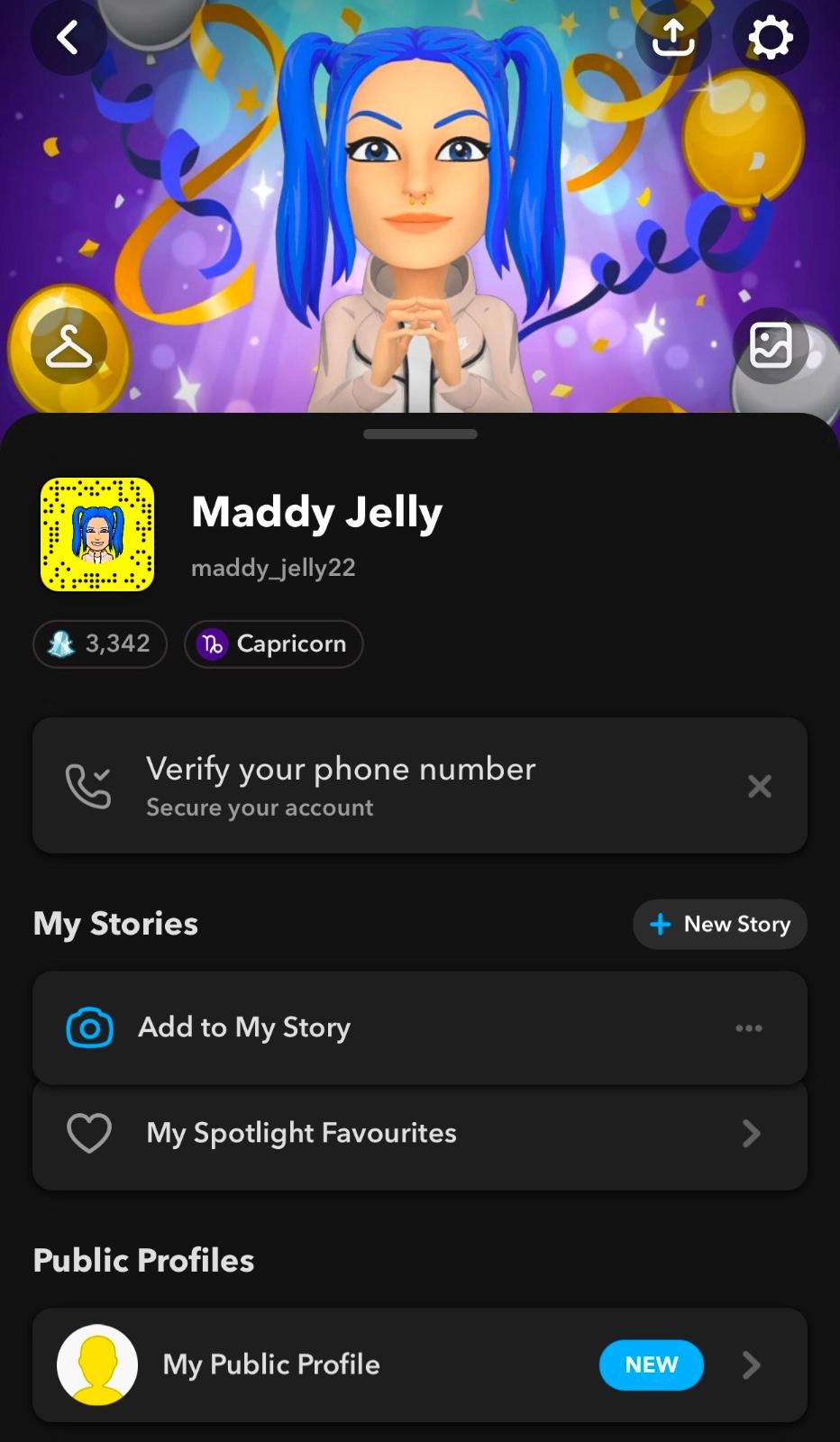Dismiss the phone verification banner
The width and height of the screenshot is (840, 1442).
tap(760, 786)
